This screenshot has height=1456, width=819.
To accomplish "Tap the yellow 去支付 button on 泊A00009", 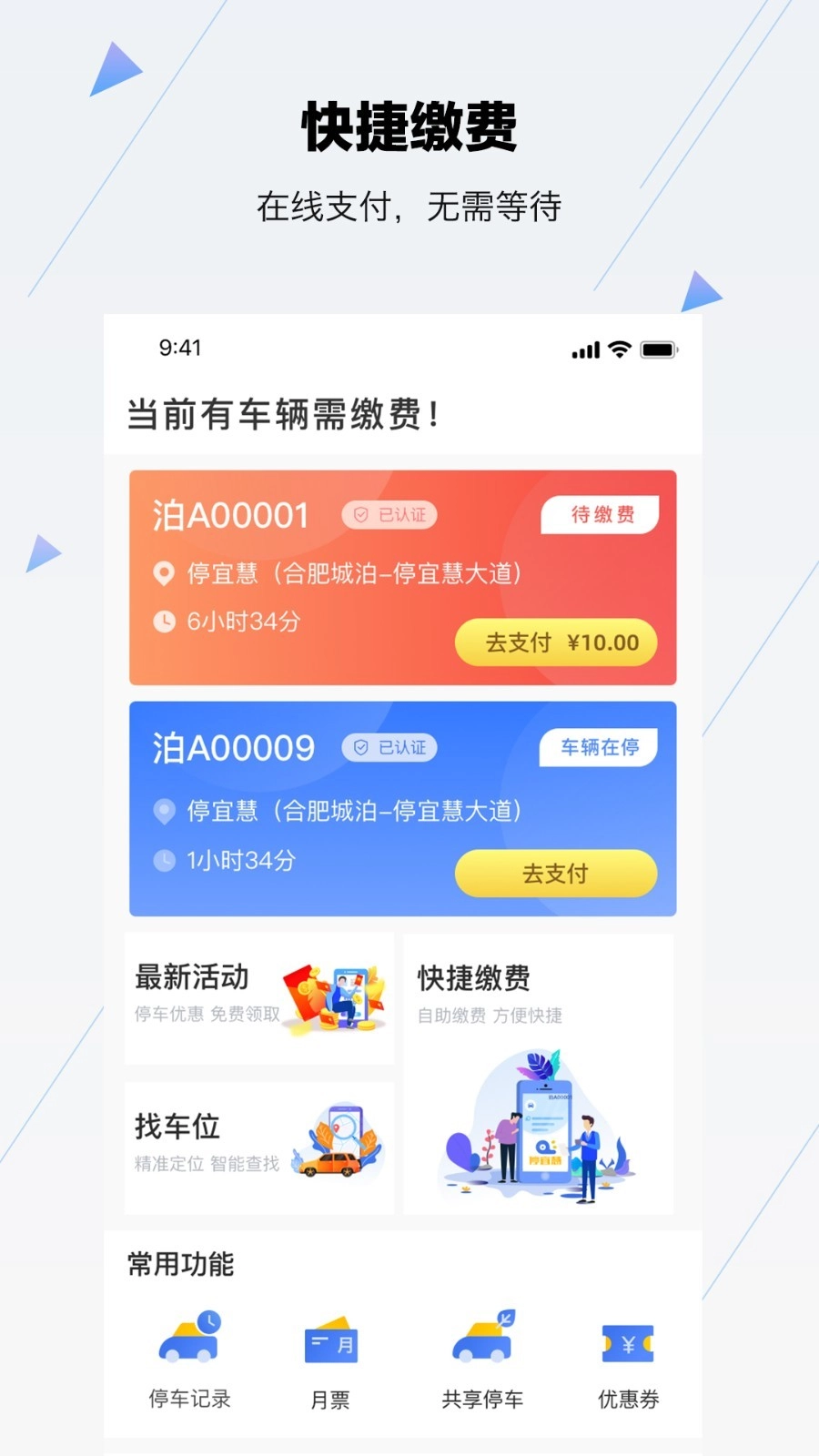I will point(557,873).
